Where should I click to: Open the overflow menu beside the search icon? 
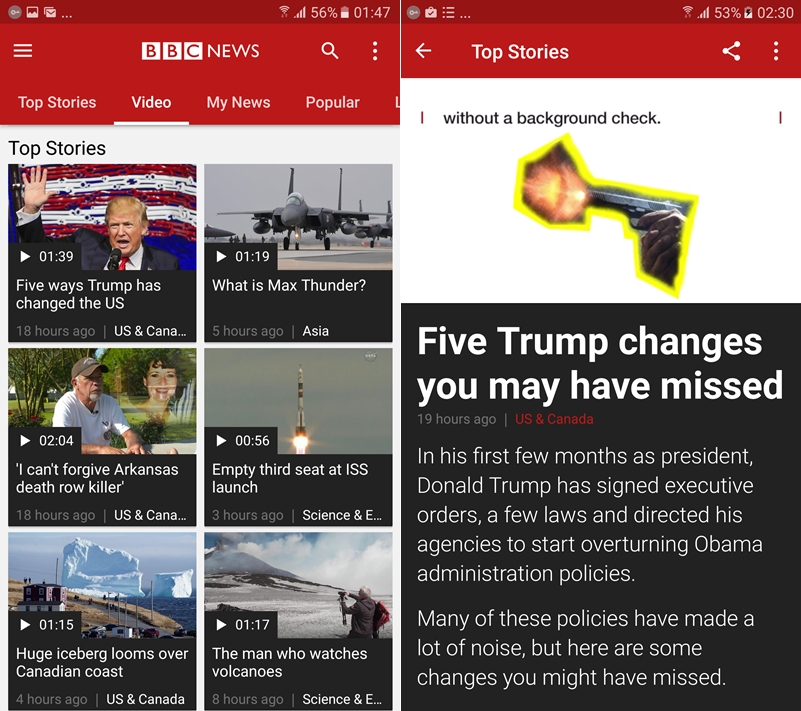(375, 51)
